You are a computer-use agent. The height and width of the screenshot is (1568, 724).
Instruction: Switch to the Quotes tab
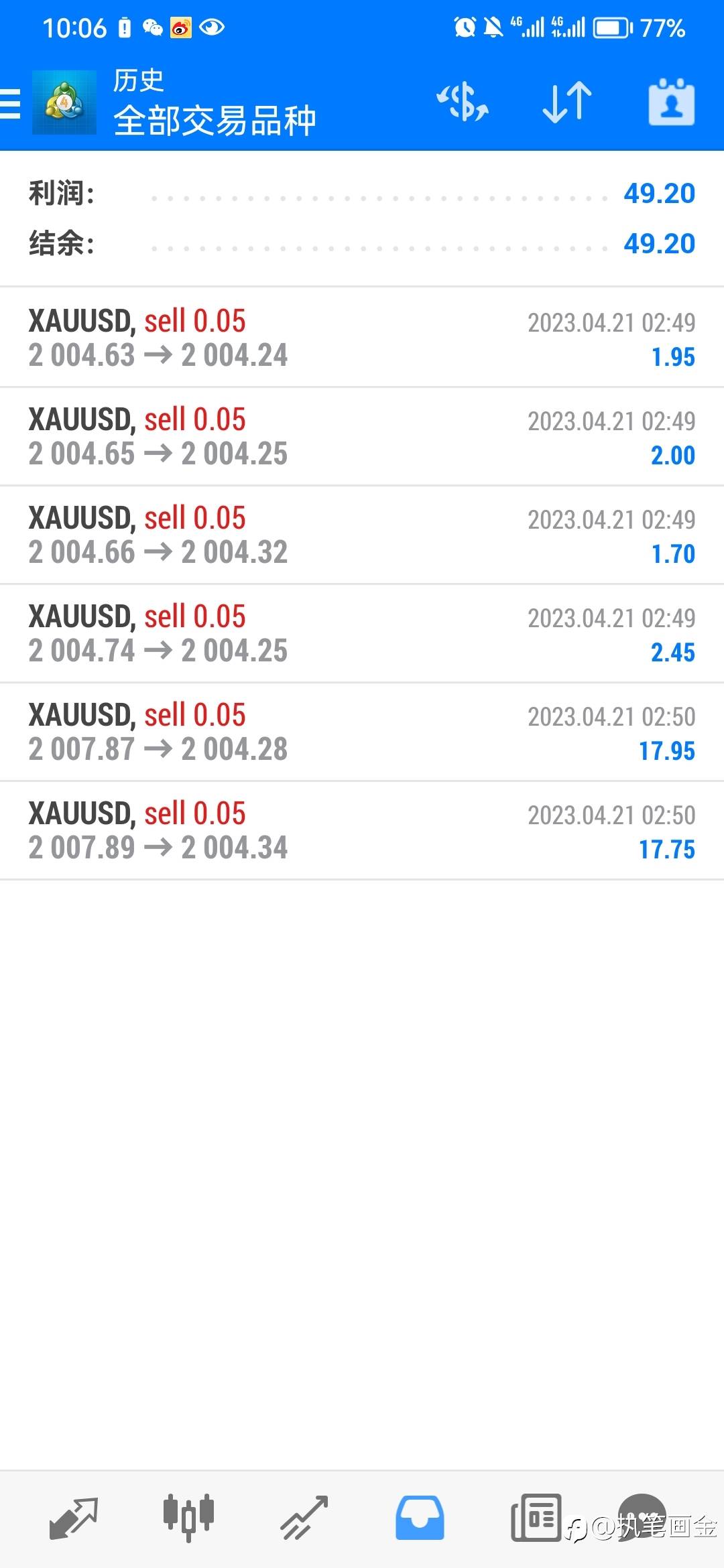coord(74,1518)
